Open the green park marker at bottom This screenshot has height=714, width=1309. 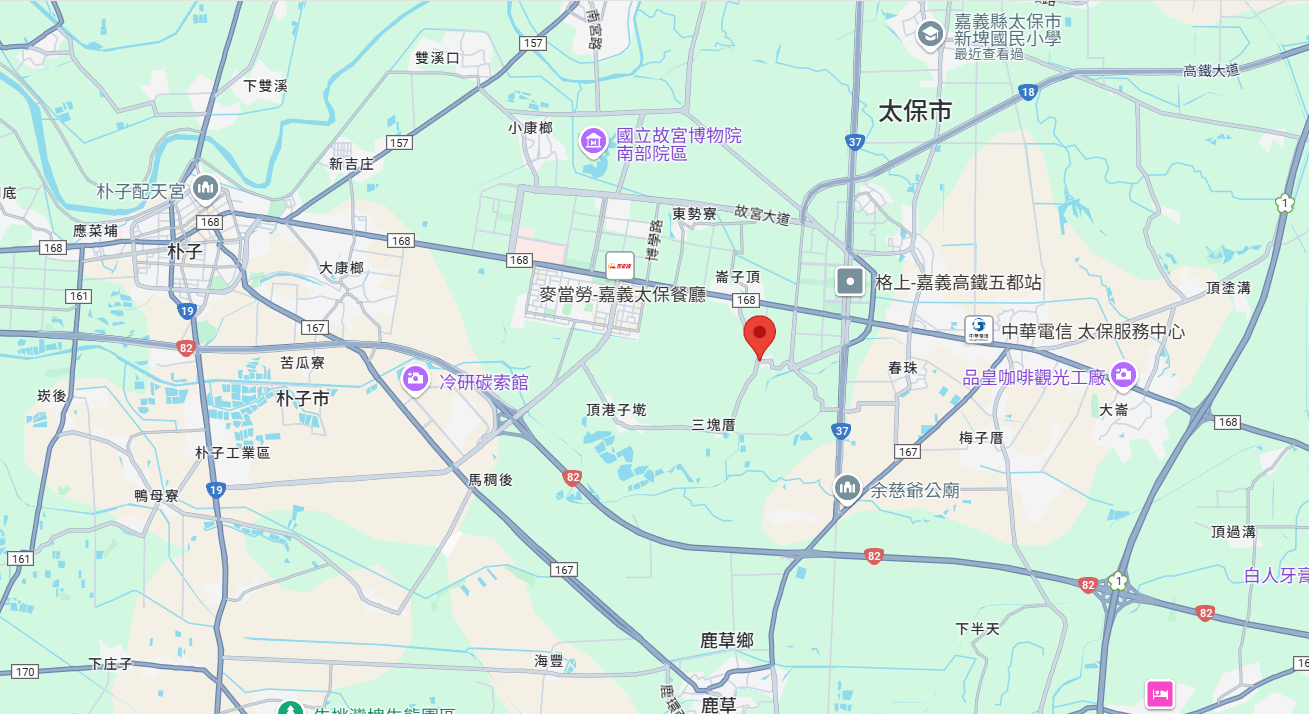[290, 708]
